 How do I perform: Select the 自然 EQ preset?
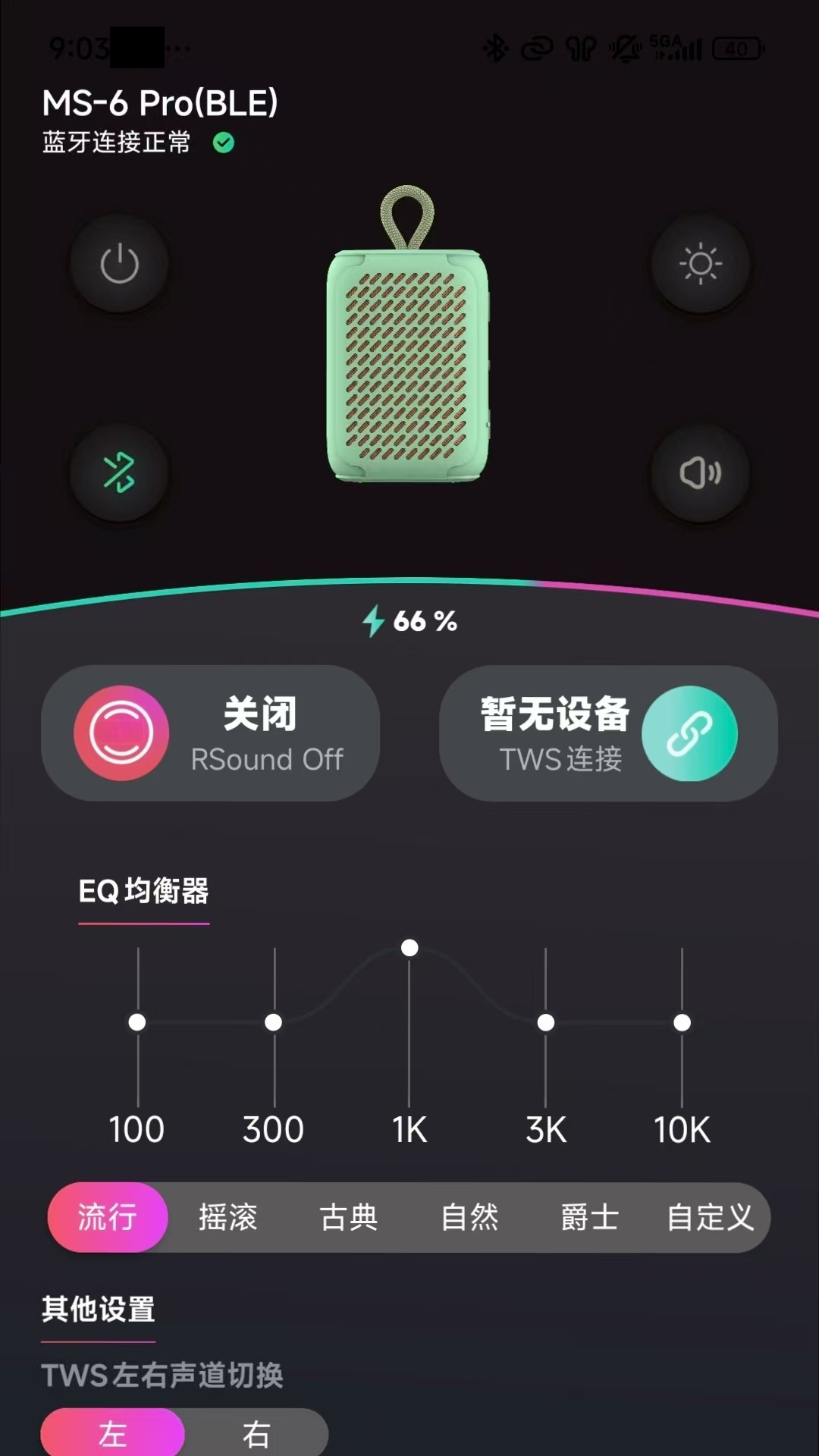[x=469, y=1217]
